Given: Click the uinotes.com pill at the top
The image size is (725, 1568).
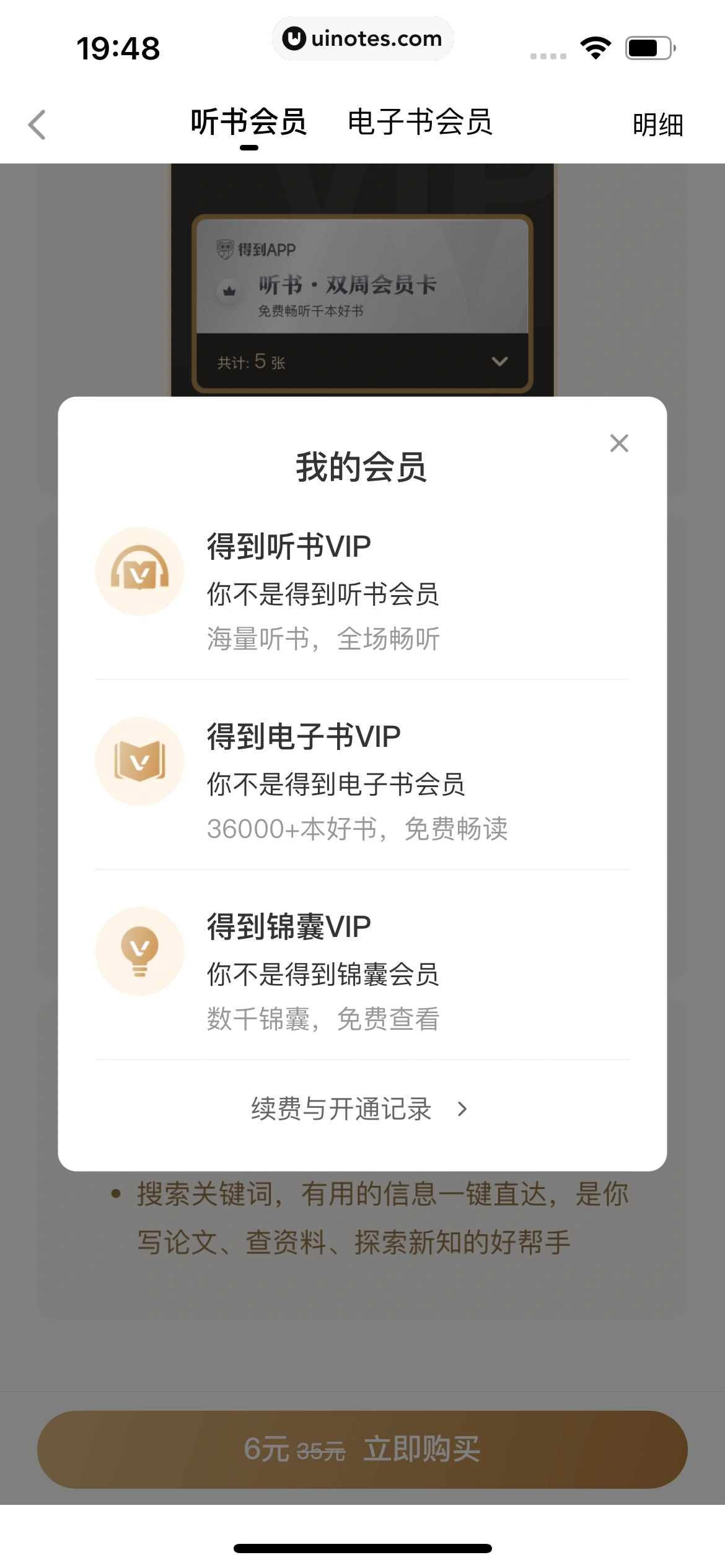Looking at the screenshot, I should tap(362, 39).
